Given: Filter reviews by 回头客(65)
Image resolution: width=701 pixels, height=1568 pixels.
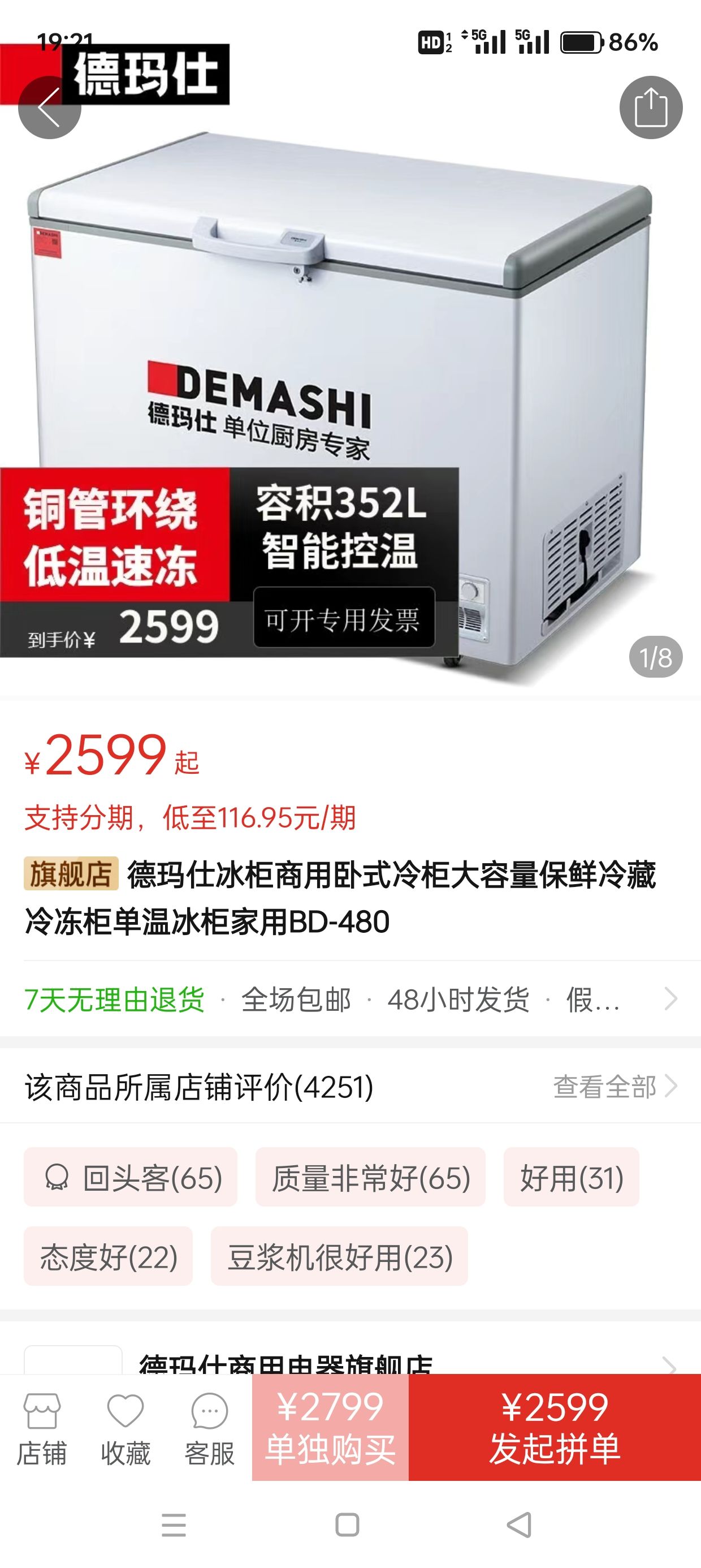Looking at the screenshot, I should coord(130,1177).
